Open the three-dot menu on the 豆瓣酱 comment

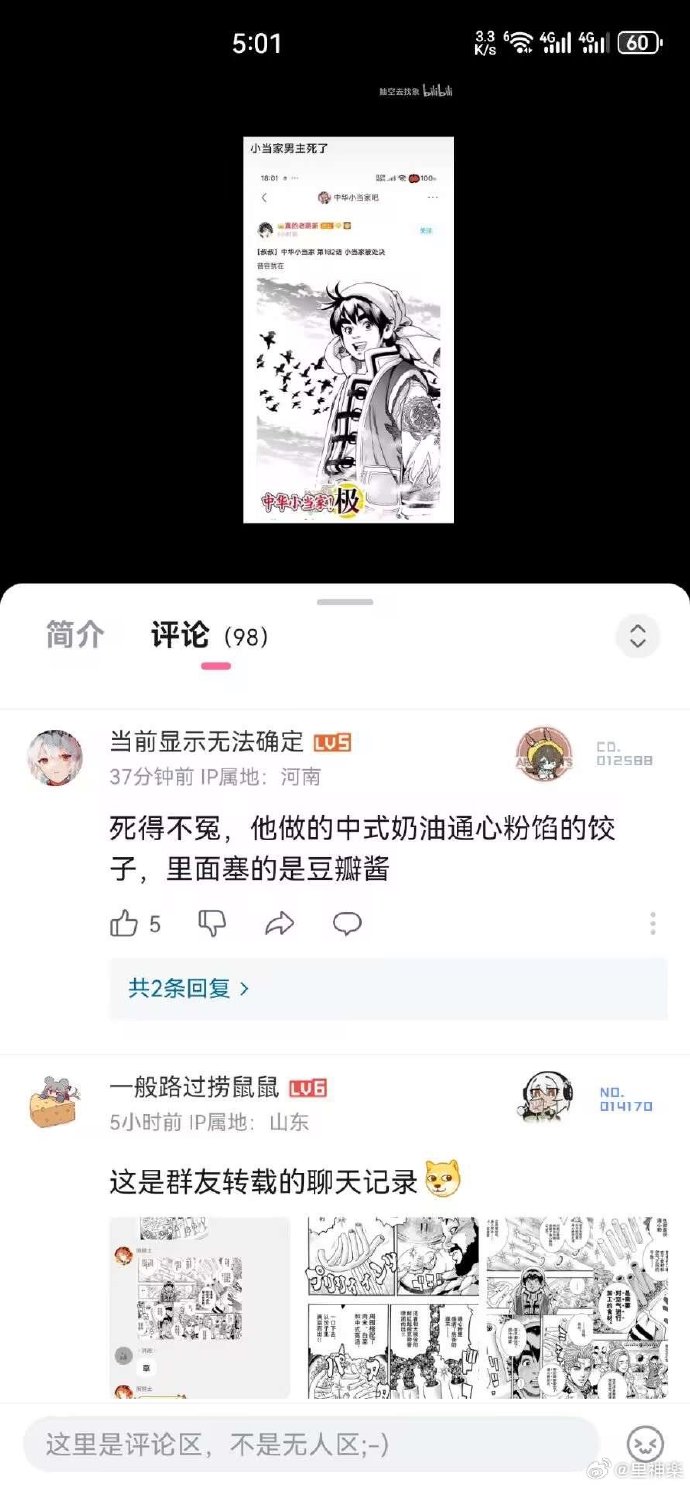tap(652, 923)
